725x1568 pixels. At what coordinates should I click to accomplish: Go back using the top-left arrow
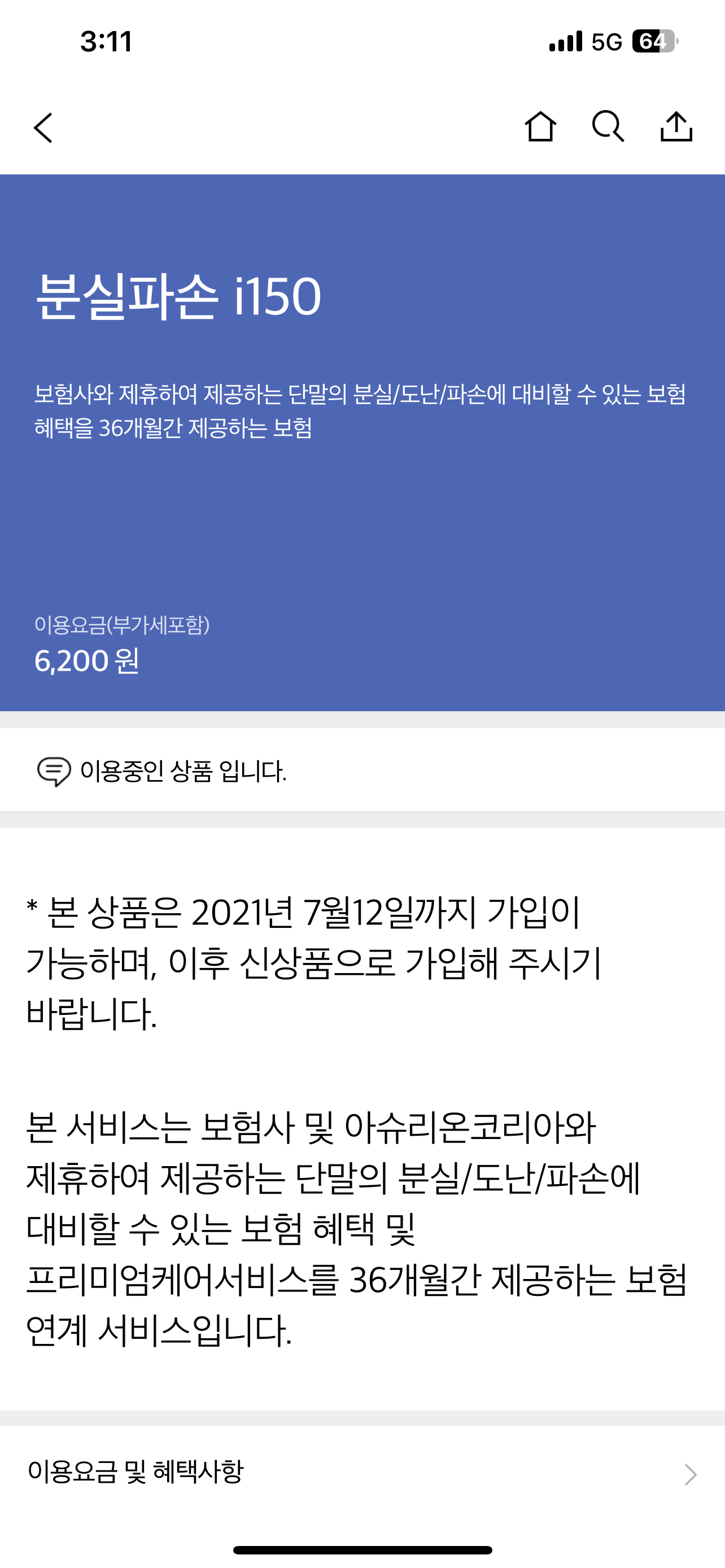[x=43, y=128]
